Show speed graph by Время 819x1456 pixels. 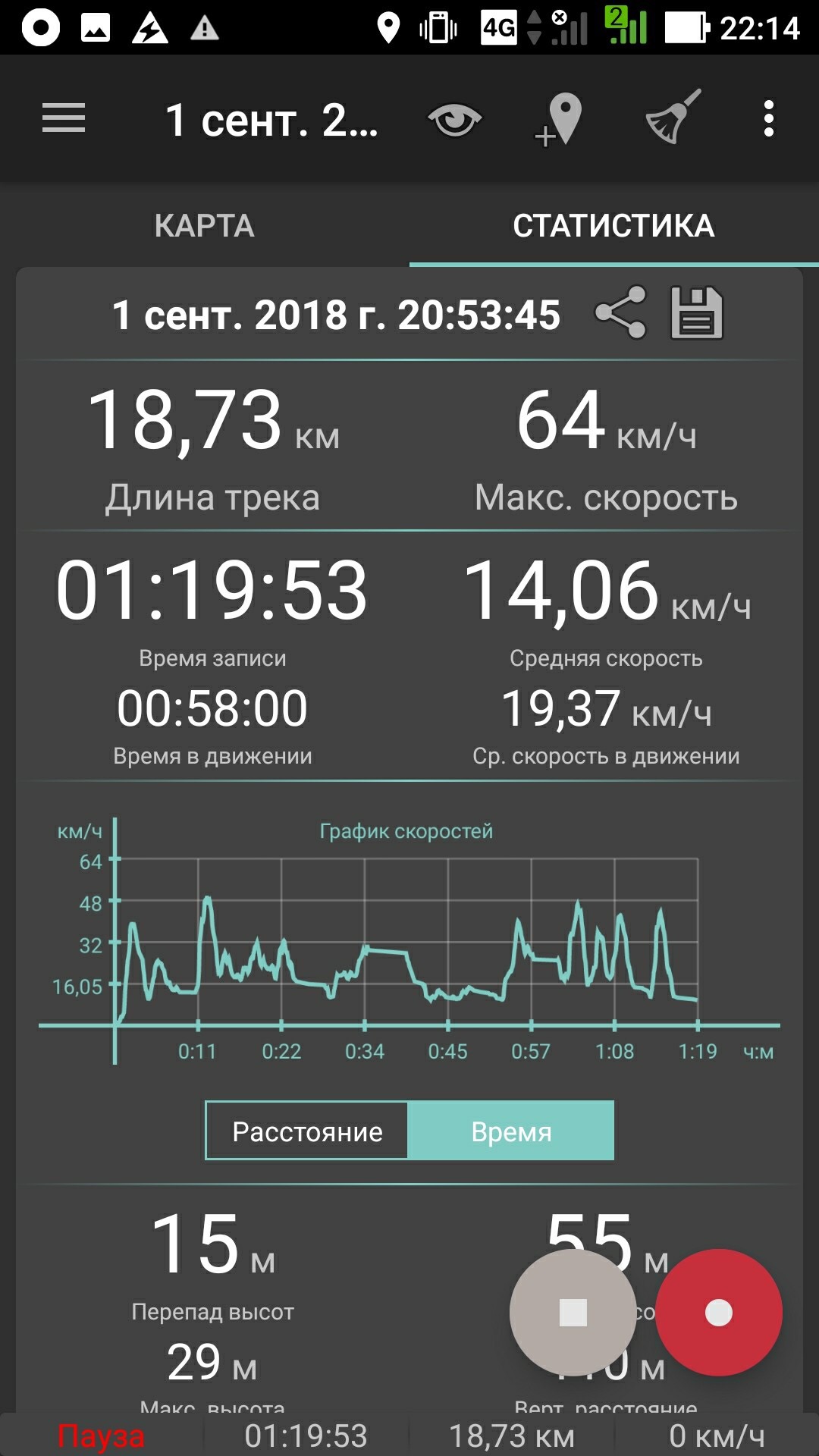510,1131
